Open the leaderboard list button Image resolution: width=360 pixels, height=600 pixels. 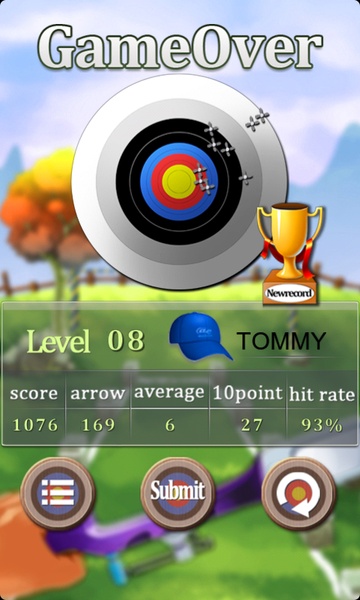pyautogui.click(x=58, y=493)
